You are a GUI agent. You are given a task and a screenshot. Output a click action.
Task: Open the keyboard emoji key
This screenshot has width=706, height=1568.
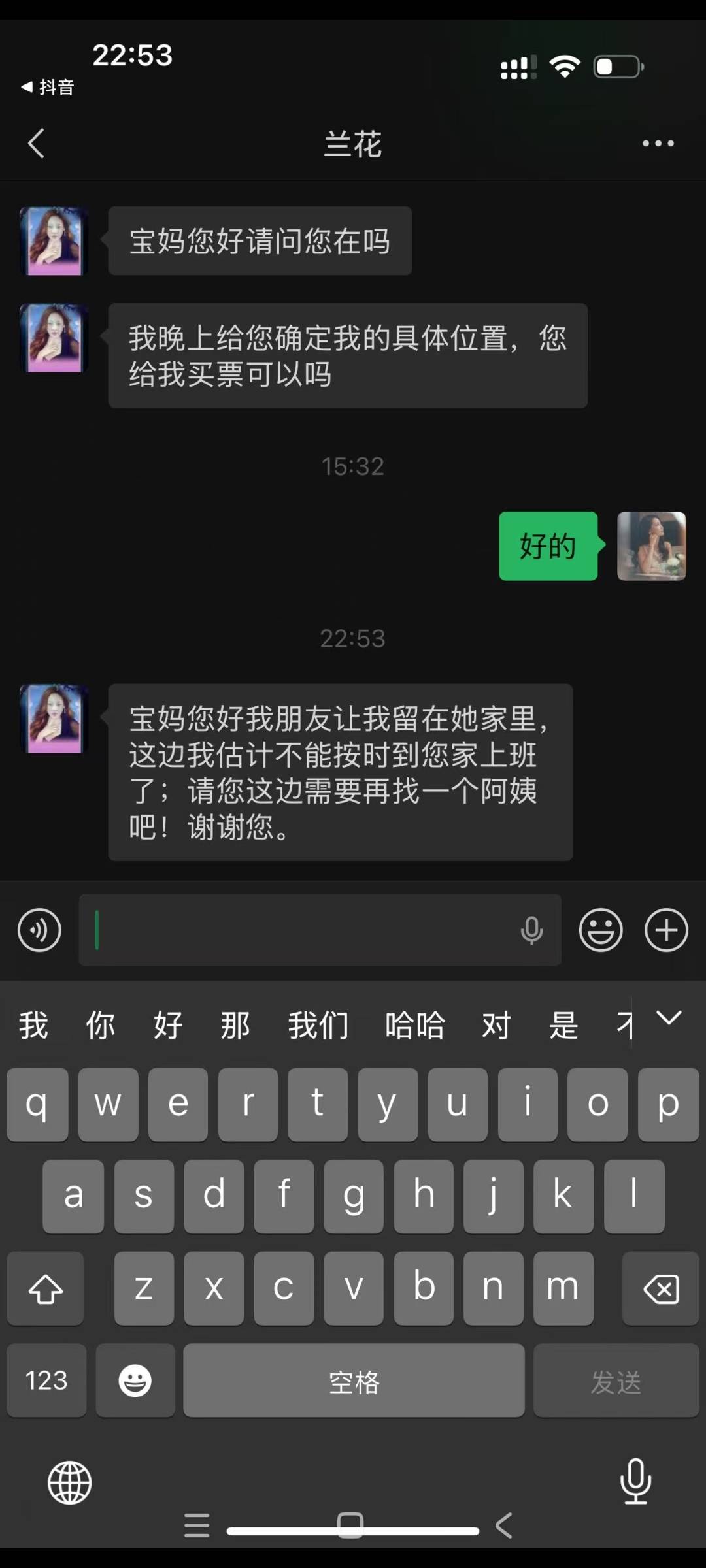(135, 1380)
